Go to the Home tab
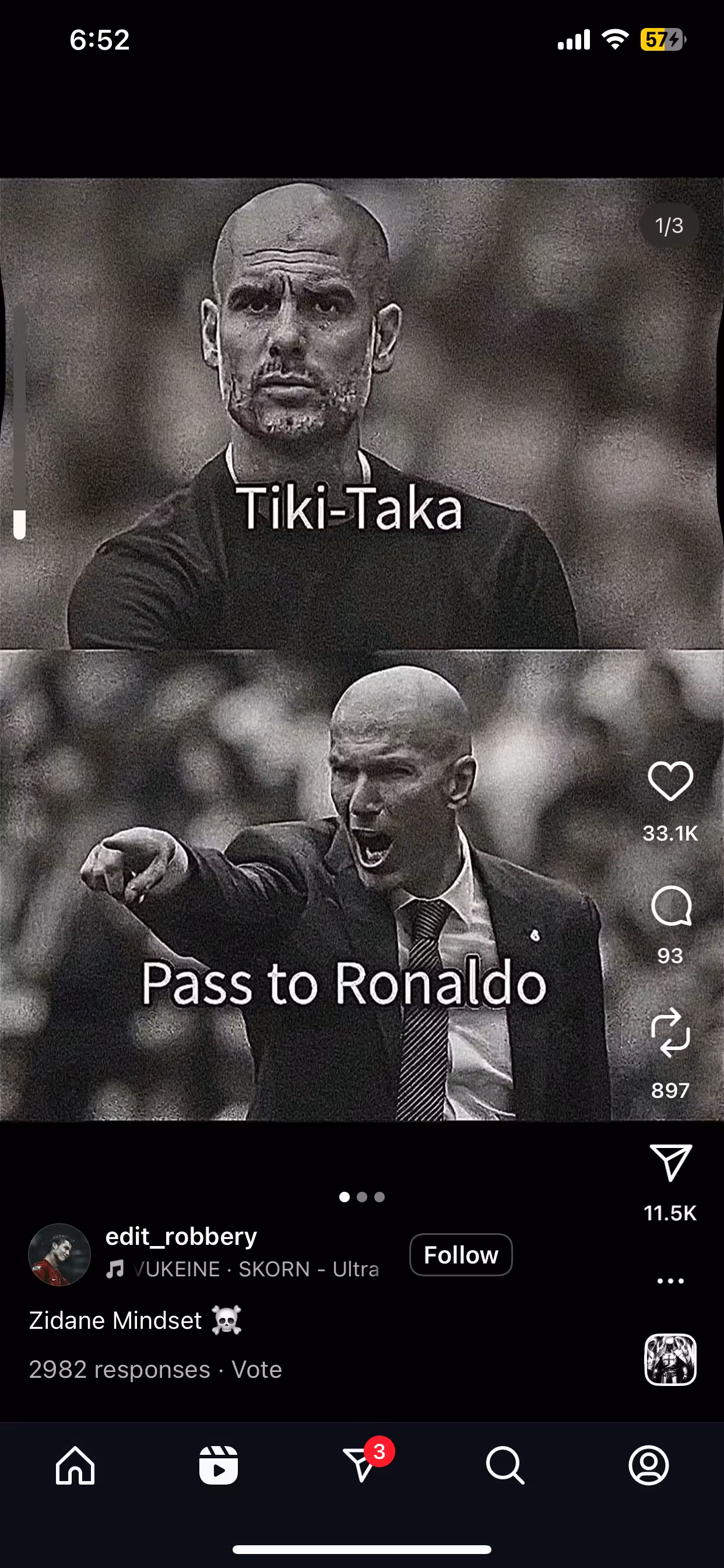Screen dimensions: 724x1568 [x=75, y=1465]
